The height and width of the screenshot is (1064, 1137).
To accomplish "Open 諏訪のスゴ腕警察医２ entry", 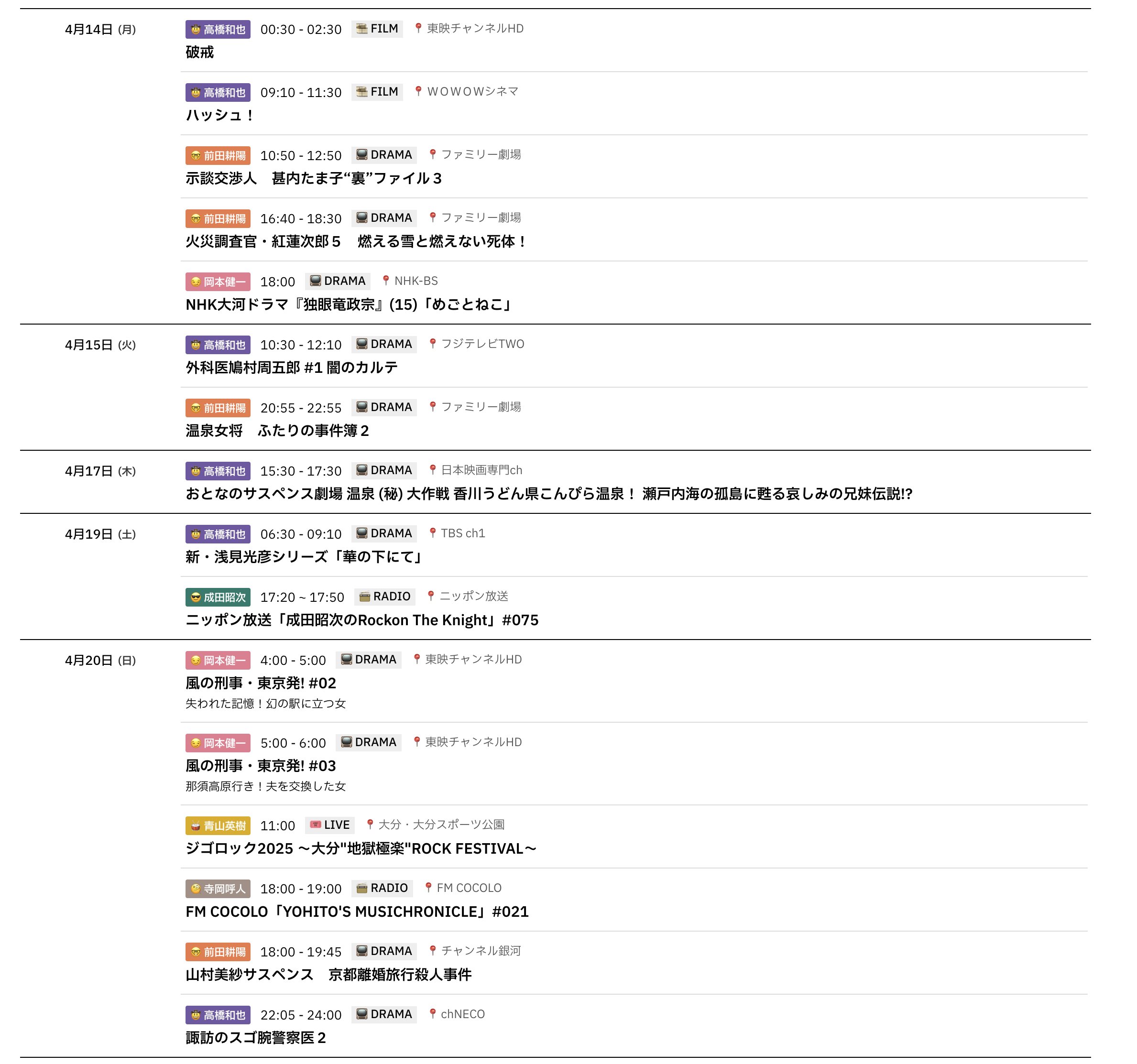I will [256, 1038].
